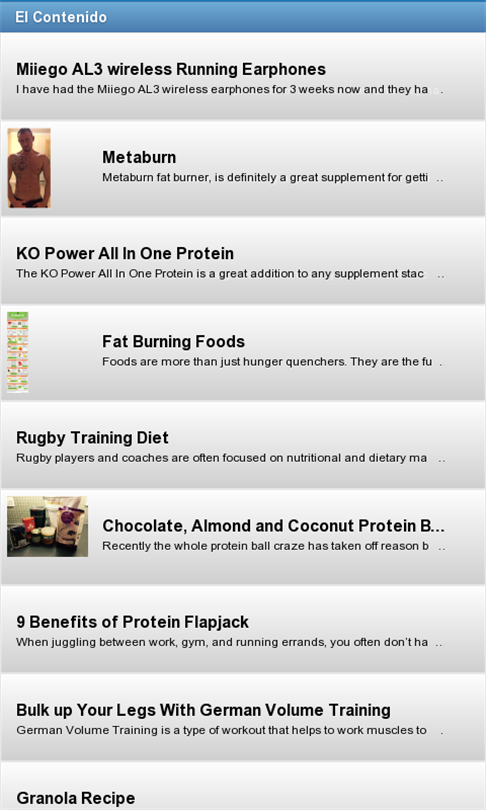Open the Metaburn article
Image resolution: width=486 pixels, height=810 pixels.
243,168
